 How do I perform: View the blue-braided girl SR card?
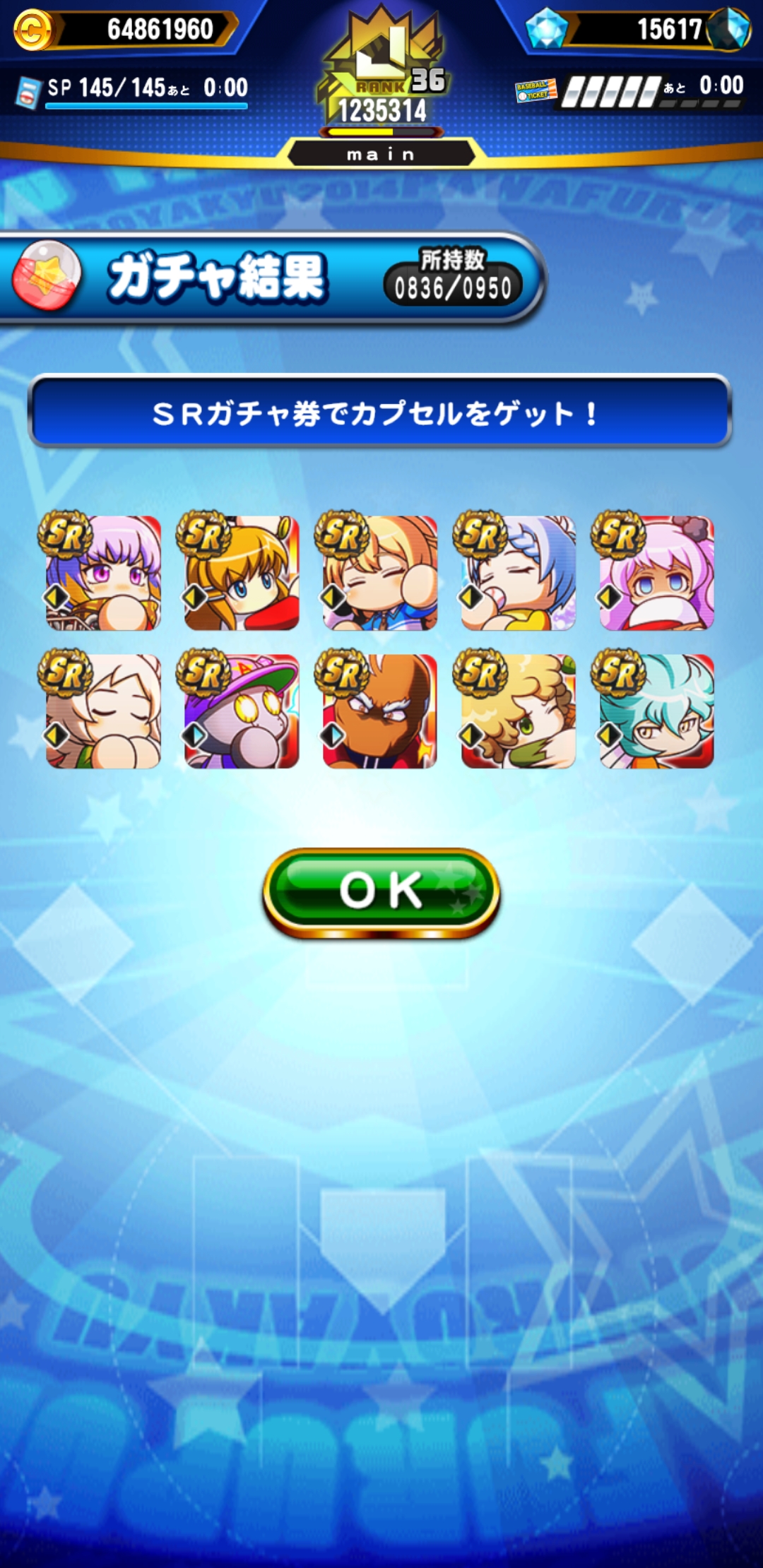(x=519, y=573)
